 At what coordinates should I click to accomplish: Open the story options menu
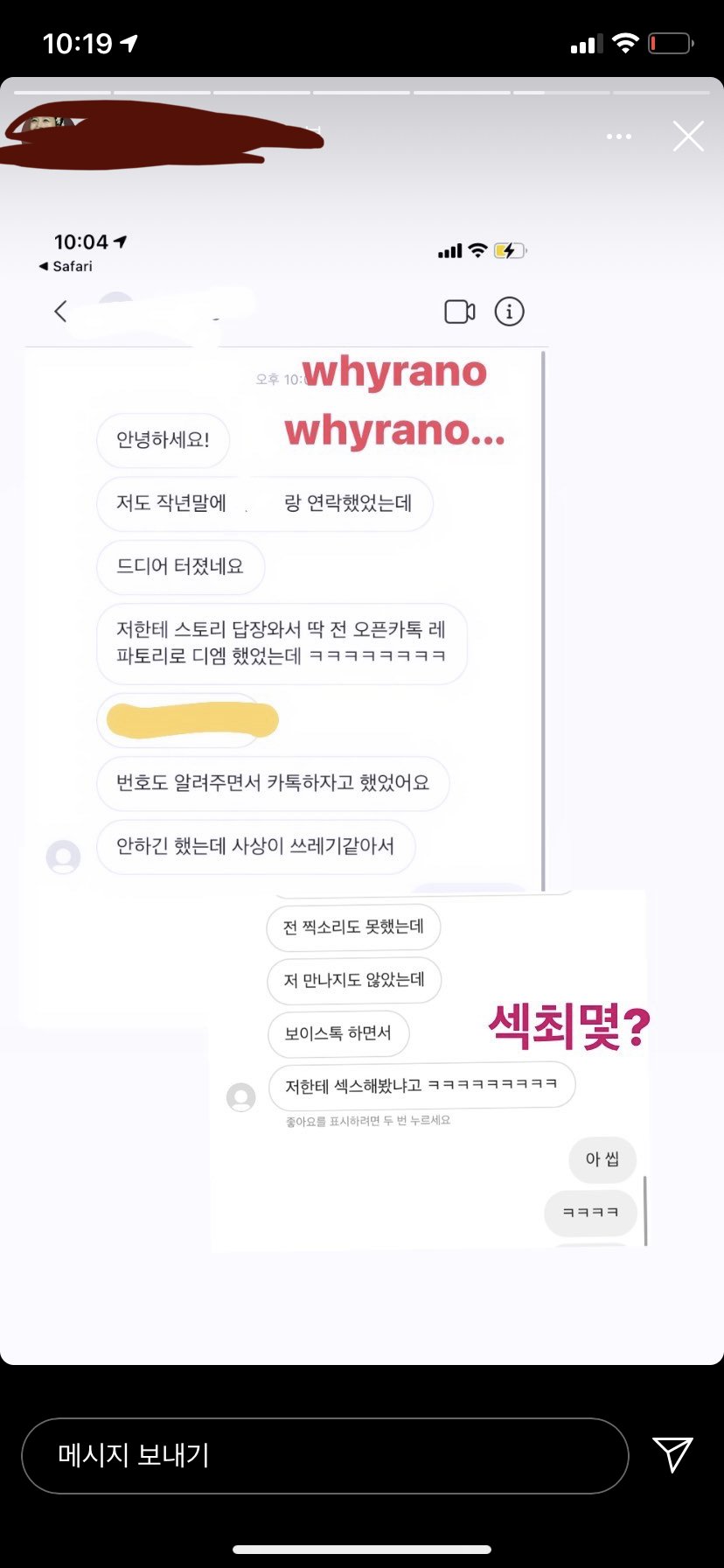point(618,136)
